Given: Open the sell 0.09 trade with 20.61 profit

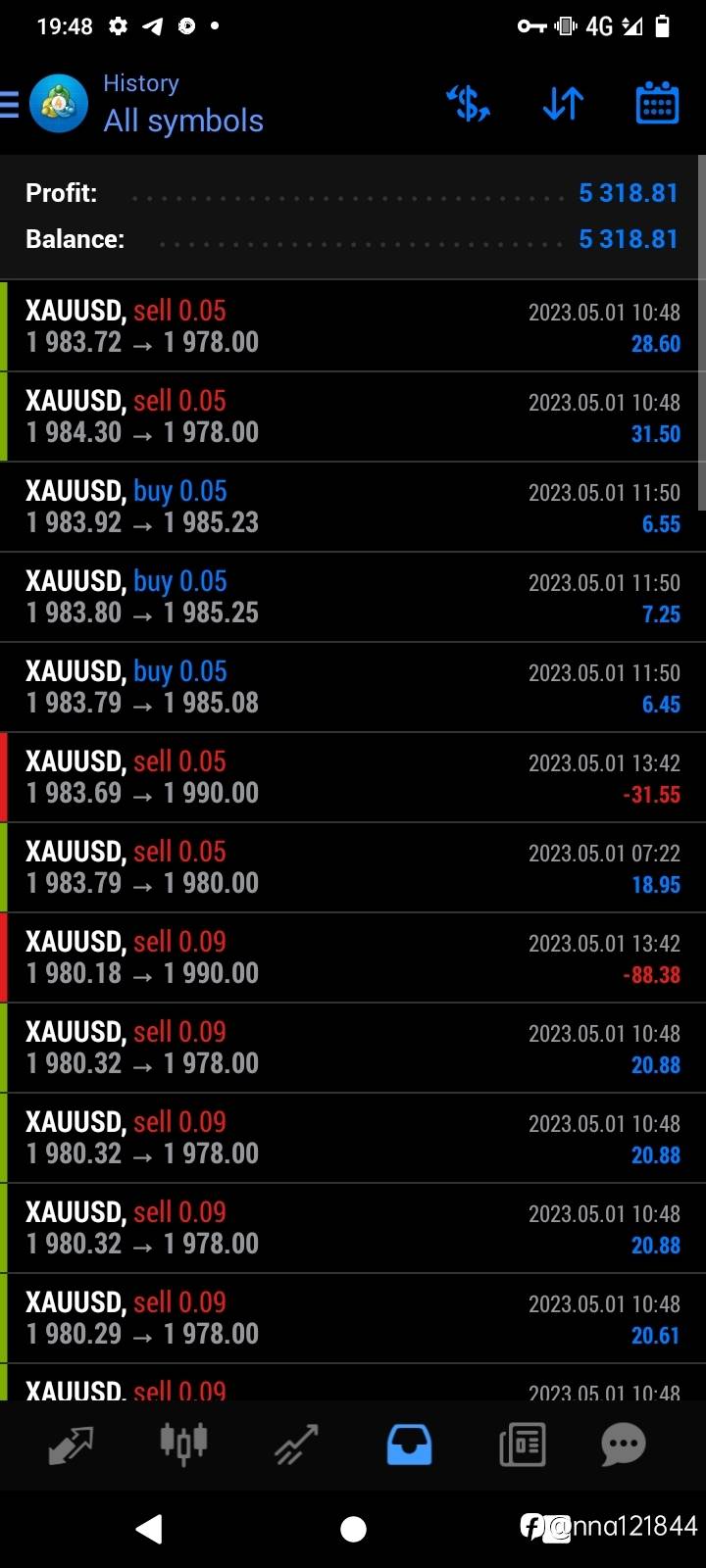Looking at the screenshot, I should coord(353,1318).
